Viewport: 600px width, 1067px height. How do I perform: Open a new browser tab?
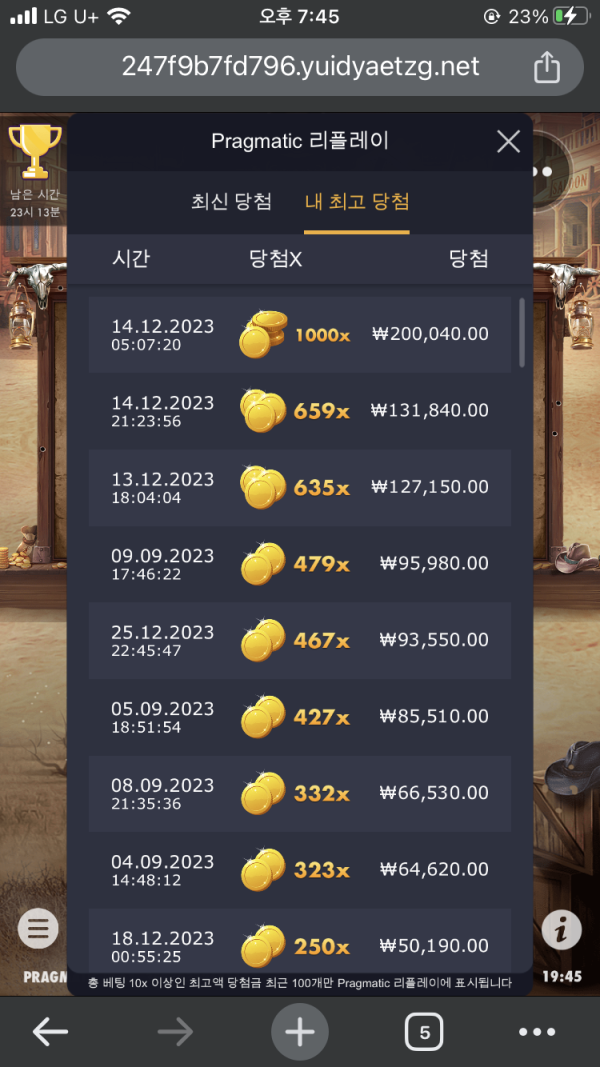pos(299,1032)
